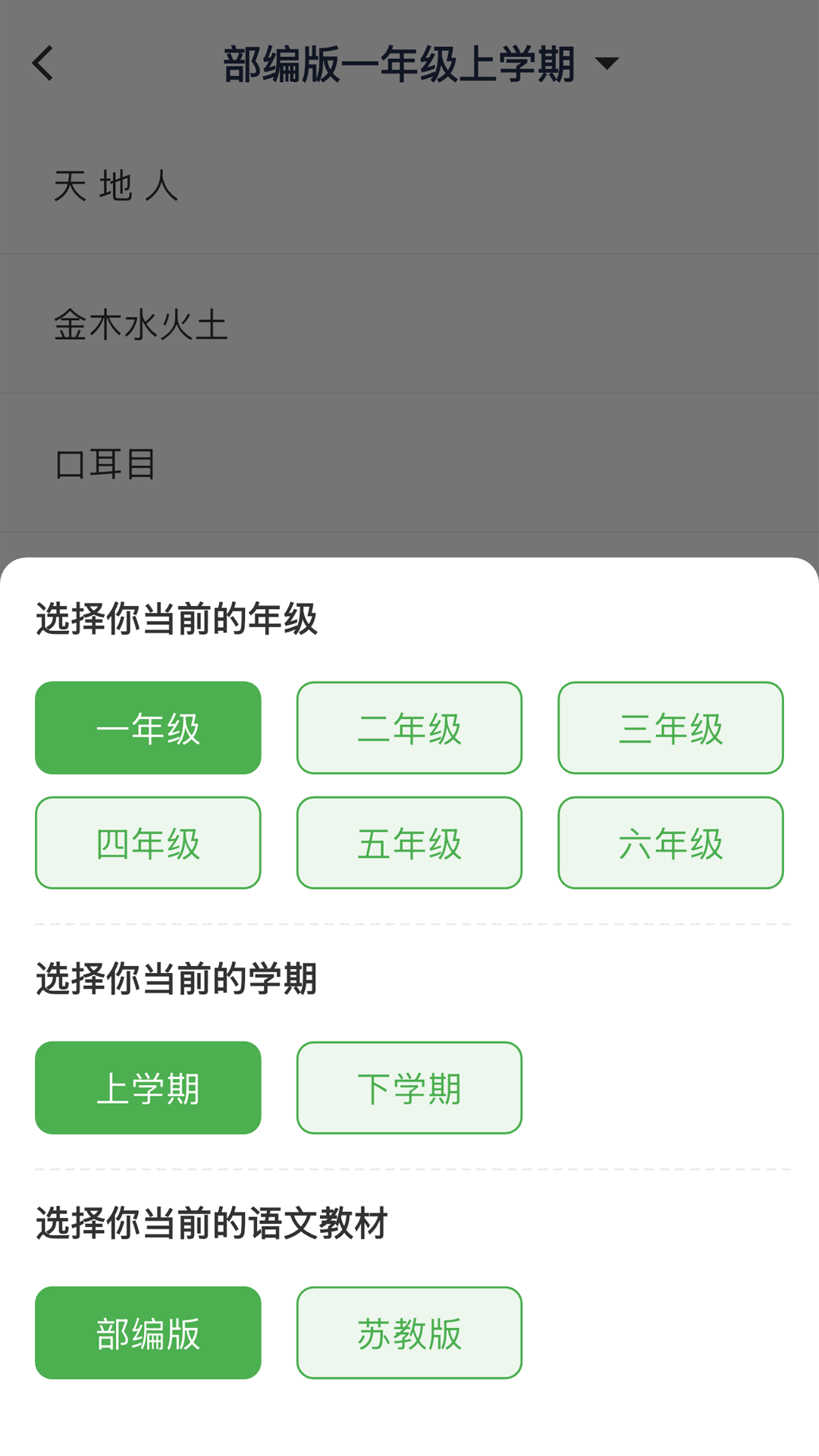The image size is (819, 1456).
Task: Open the lesson 天地人
Action: [x=115, y=186]
